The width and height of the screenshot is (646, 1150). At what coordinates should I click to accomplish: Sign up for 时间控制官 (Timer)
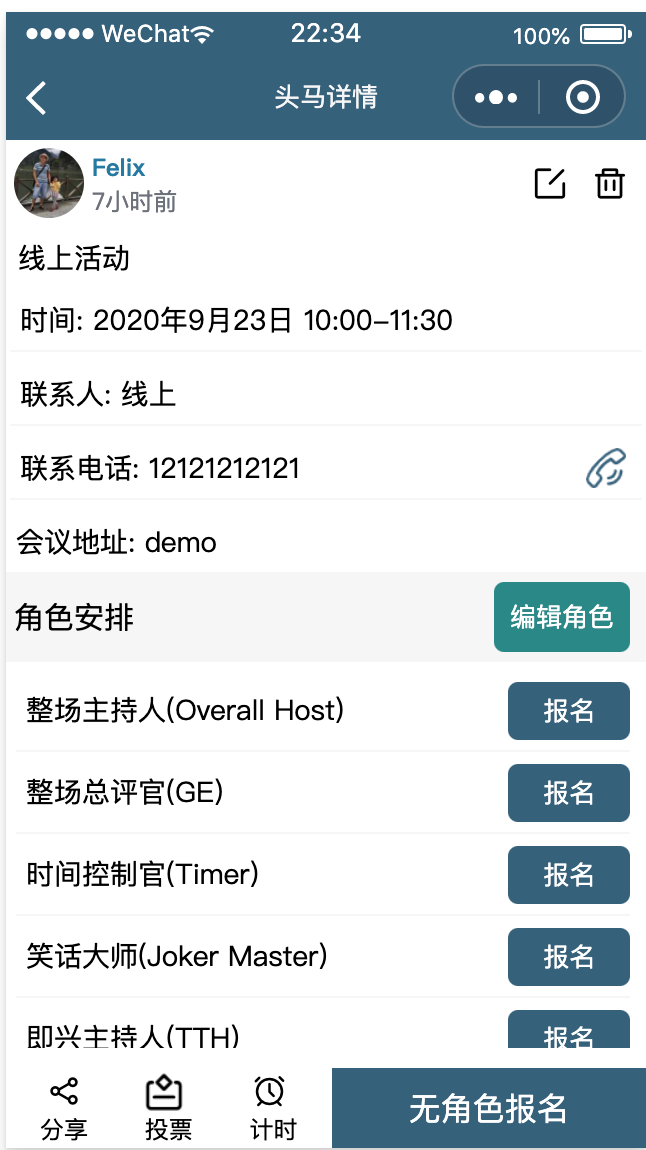[568, 875]
